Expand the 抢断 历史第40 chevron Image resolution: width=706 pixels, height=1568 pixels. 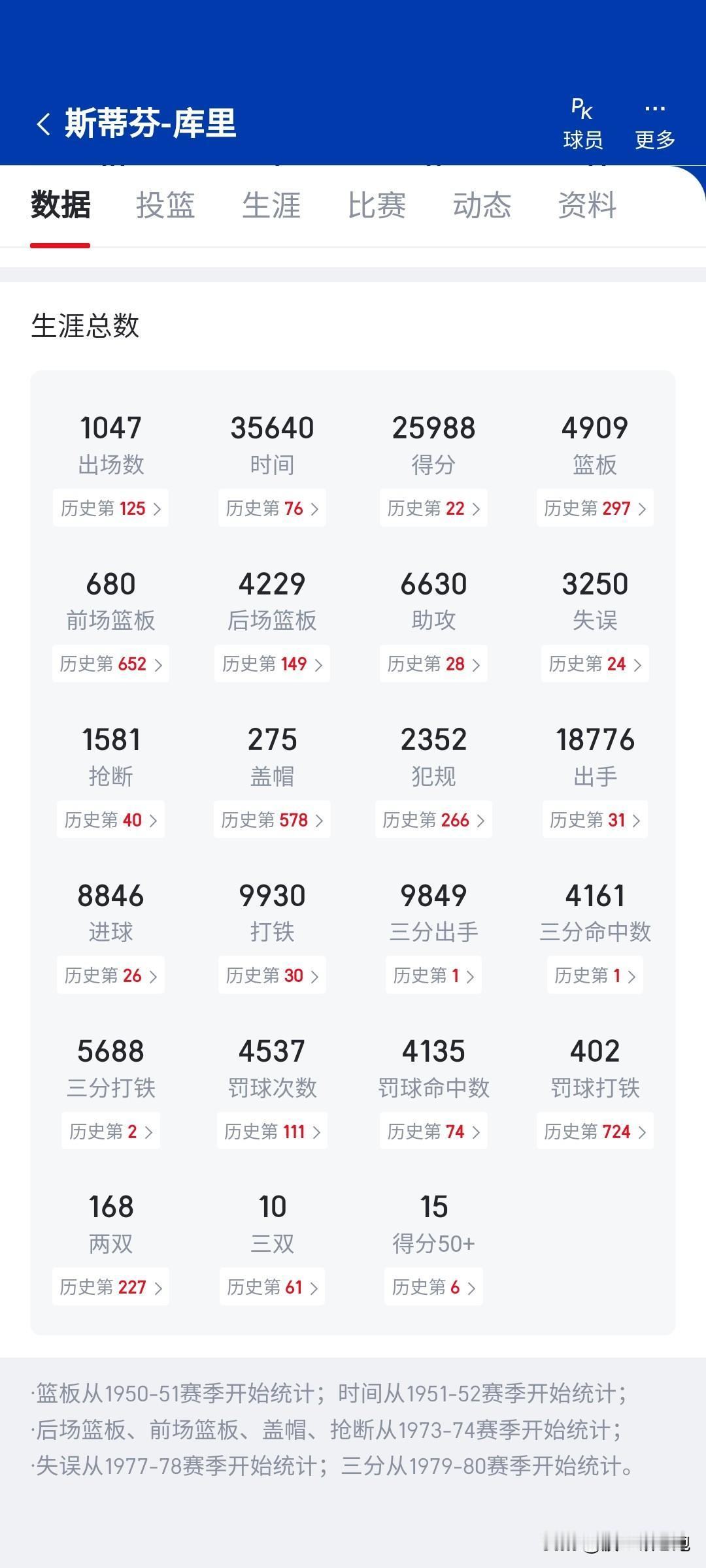coord(110,820)
